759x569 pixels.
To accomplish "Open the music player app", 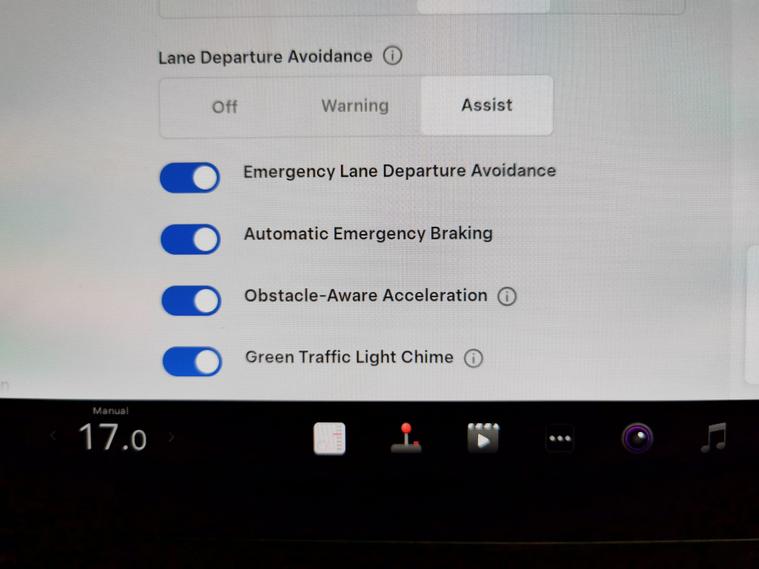I will coord(713,438).
